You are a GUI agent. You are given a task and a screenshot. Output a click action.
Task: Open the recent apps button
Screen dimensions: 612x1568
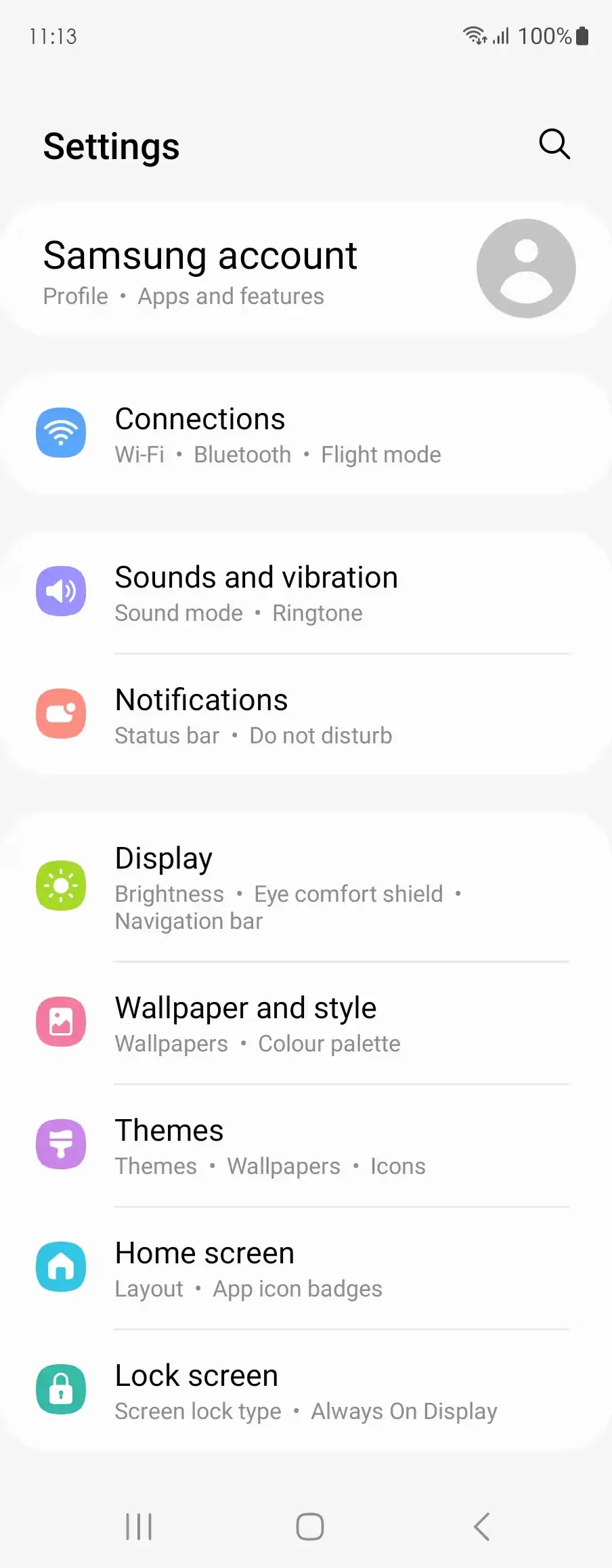[x=139, y=1526]
